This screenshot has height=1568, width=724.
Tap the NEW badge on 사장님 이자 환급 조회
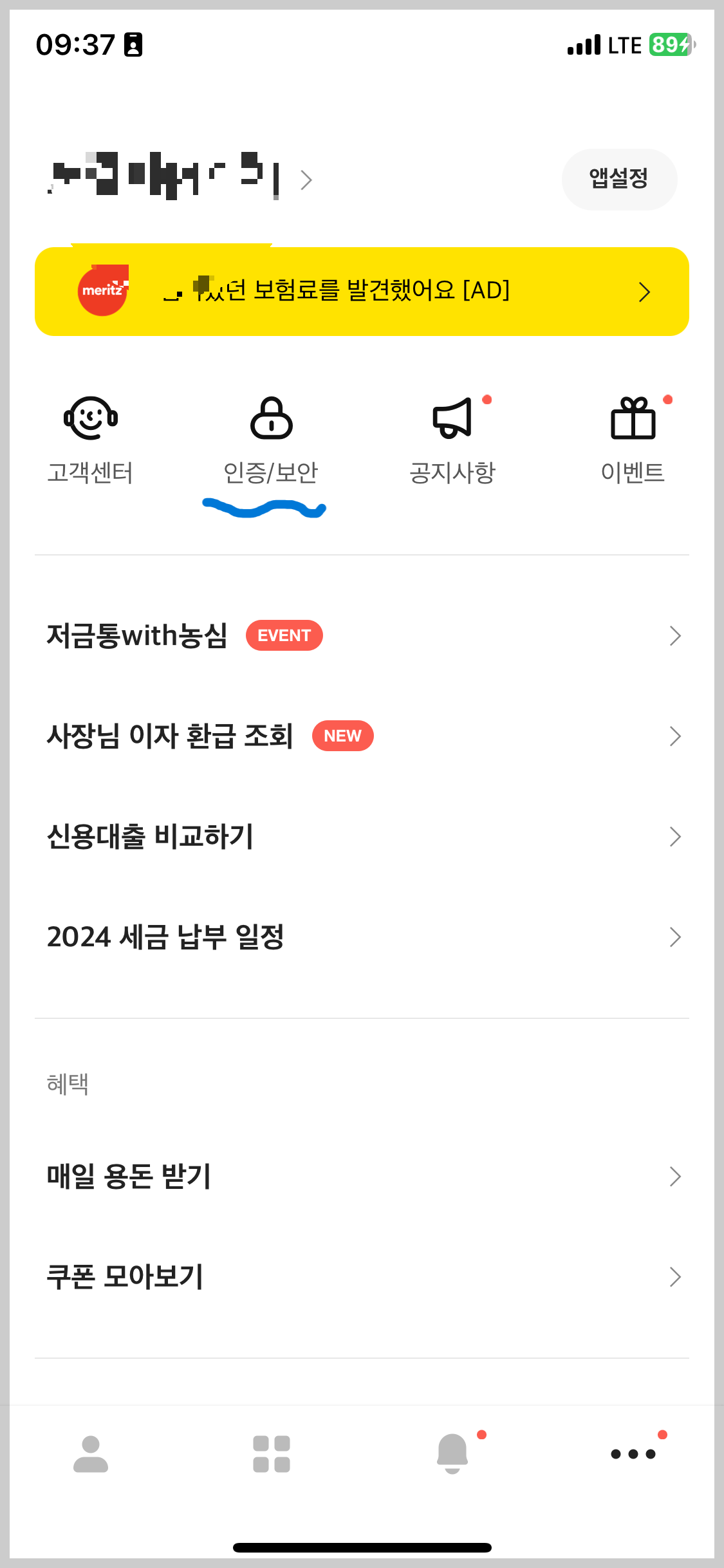(x=342, y=736)
